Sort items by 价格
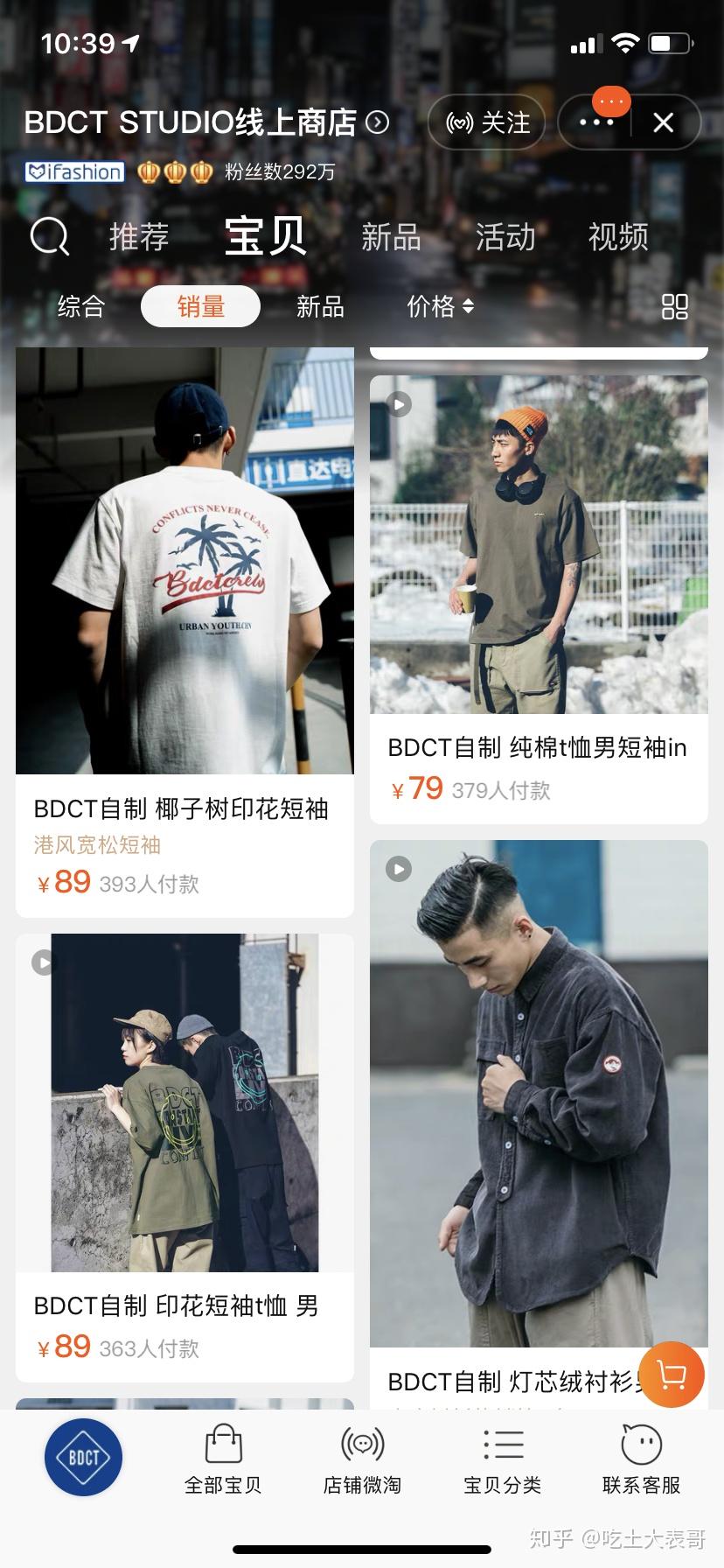This screenshot has width=724, height=1568. pos(440,306)
